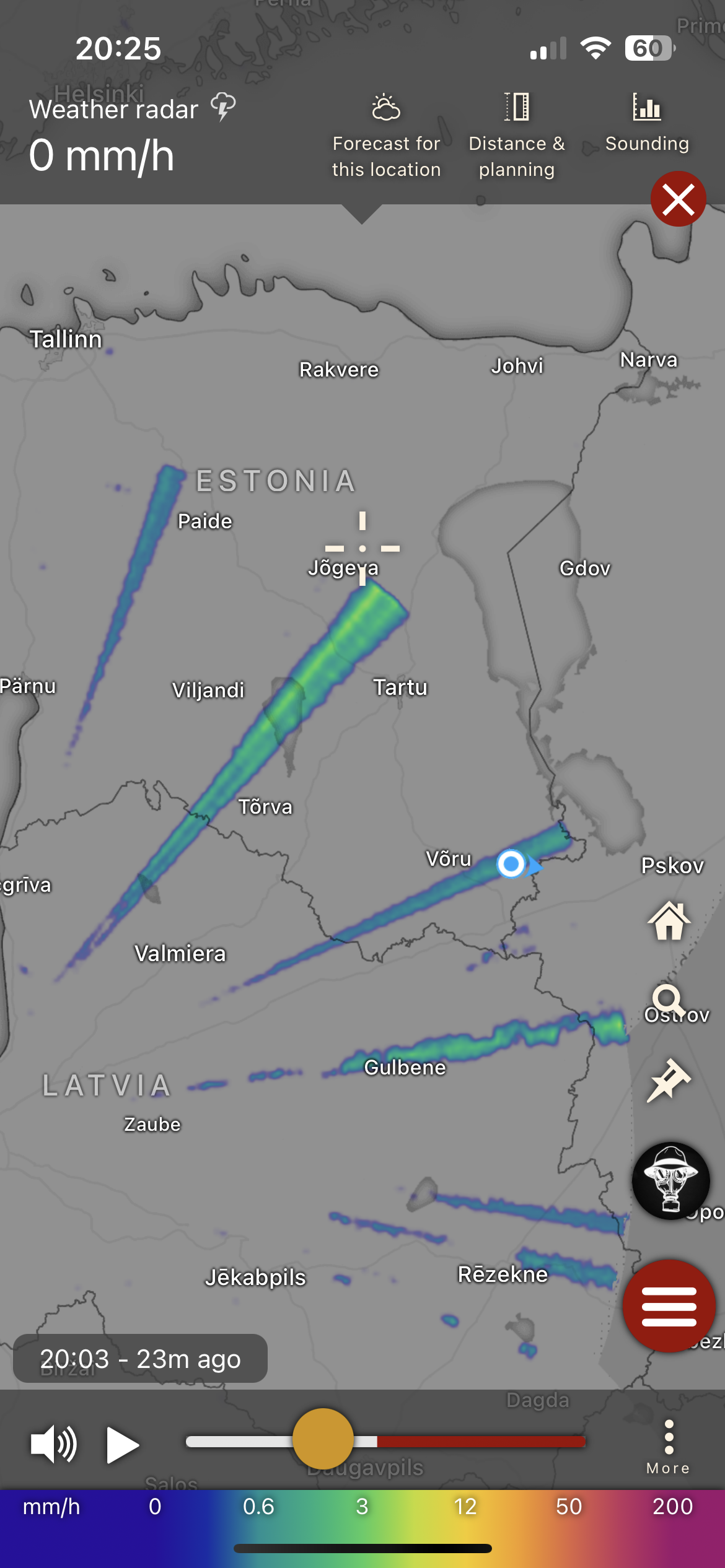Open the red hamburger main menu
The image size is (725, 1568).
669,1307
